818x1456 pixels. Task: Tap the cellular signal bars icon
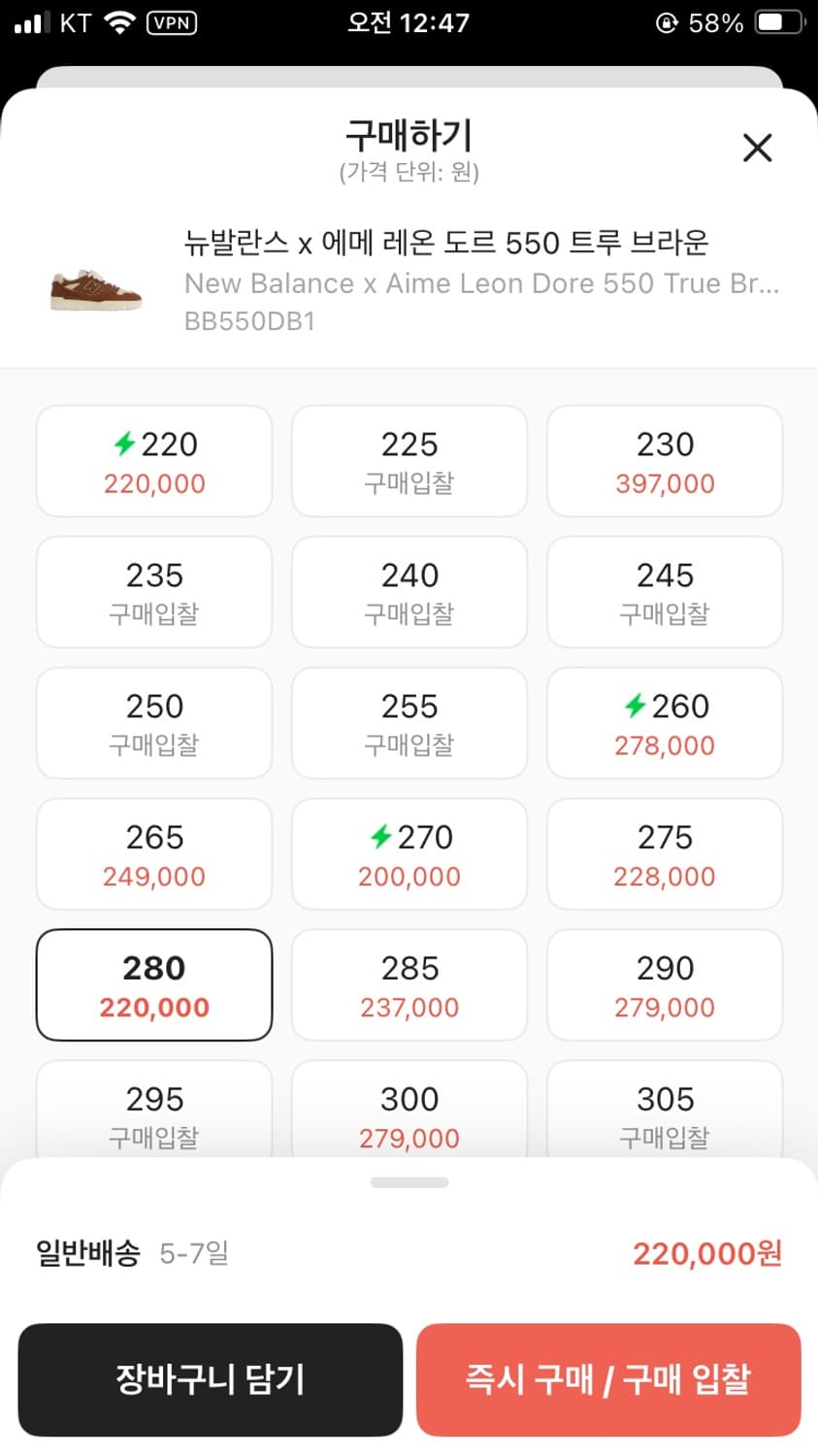click(x=34, y=22)
